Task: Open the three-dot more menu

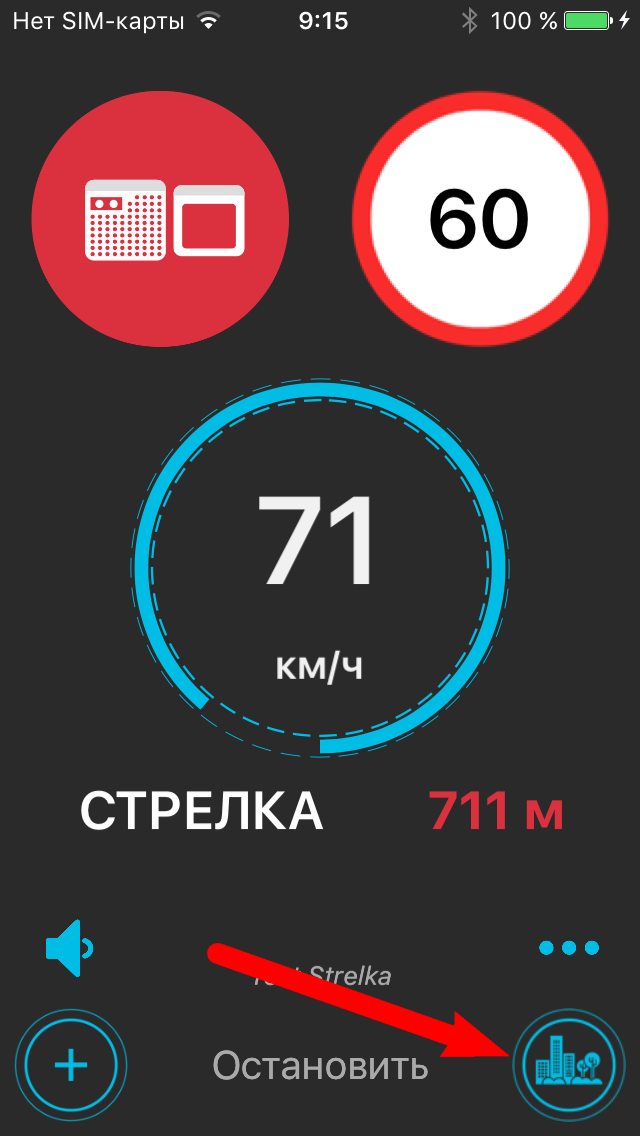Action: [x=568, y=947]
